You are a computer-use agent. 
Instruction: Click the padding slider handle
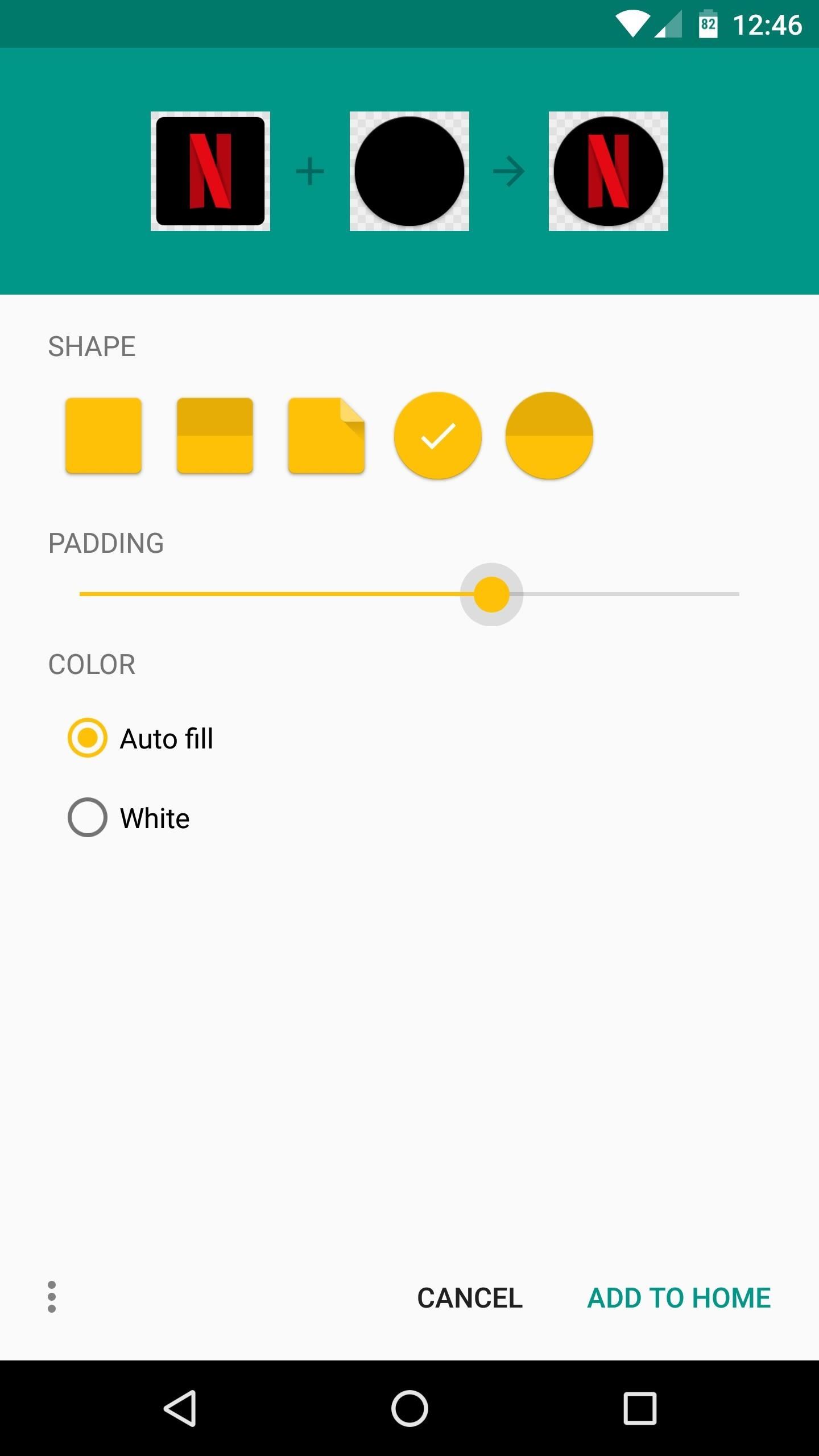(491, 594)
